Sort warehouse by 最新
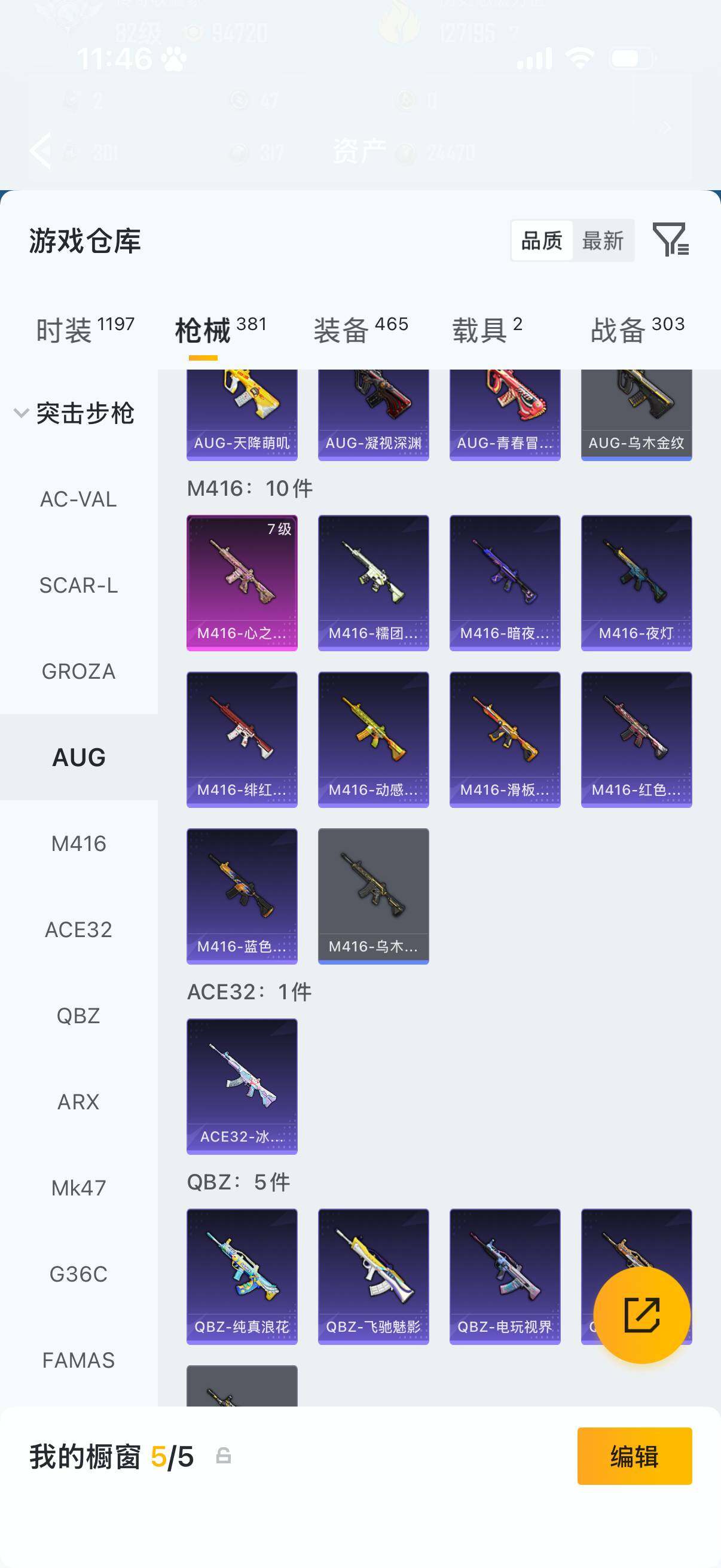 pyautogui.click(x=603, y=241)
